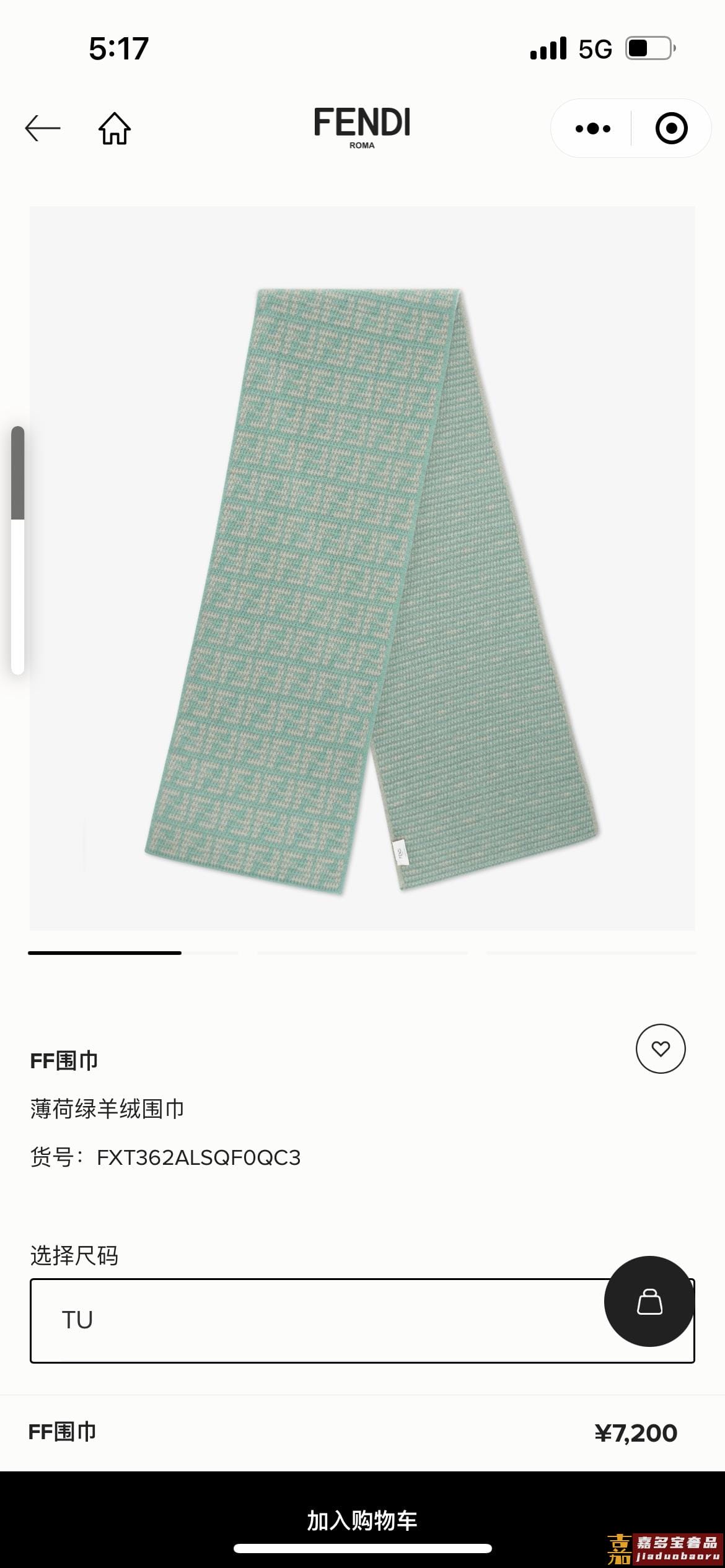Open the TU size selector

point(310,1320)
